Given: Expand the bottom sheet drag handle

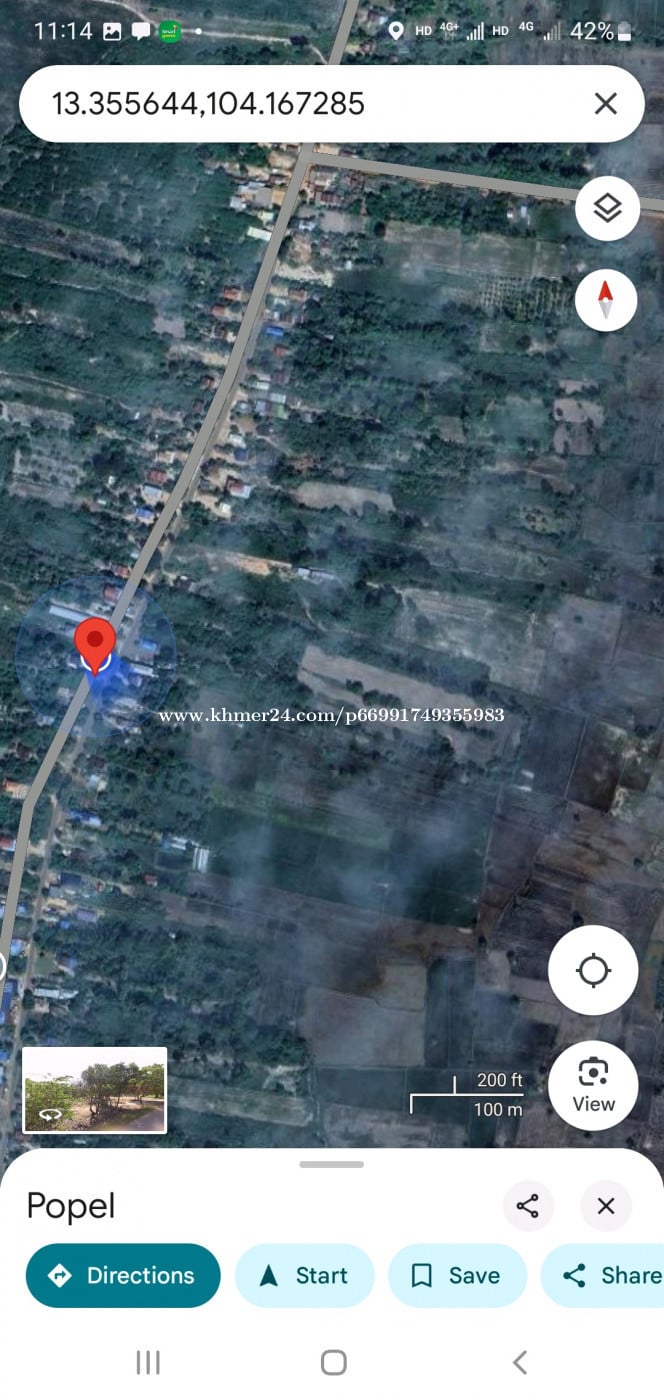Looking at the screenshot, I should [331, 1164].
